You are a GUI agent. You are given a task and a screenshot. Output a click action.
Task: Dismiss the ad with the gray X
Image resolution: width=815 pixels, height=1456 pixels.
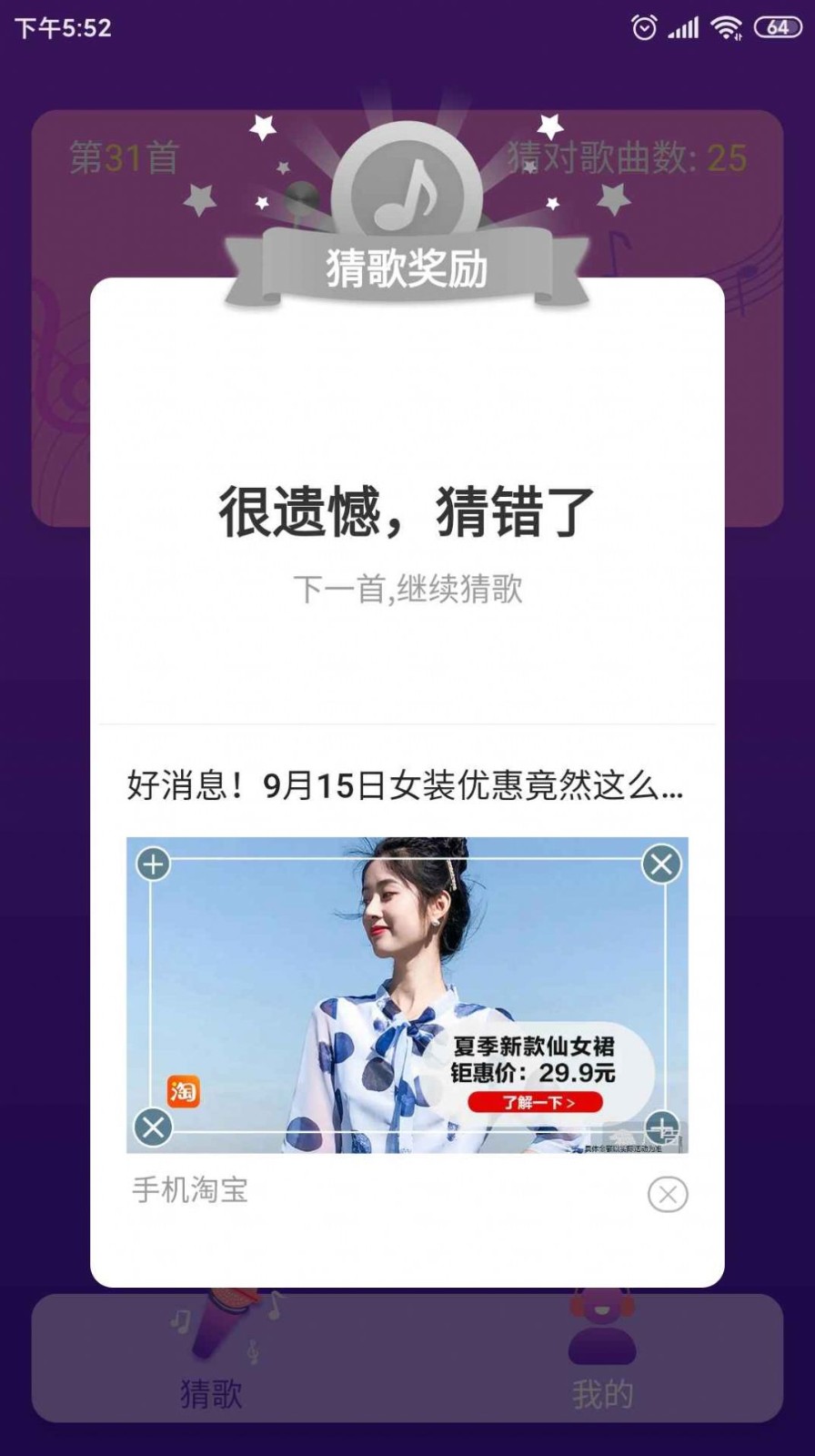point(668,1194)
